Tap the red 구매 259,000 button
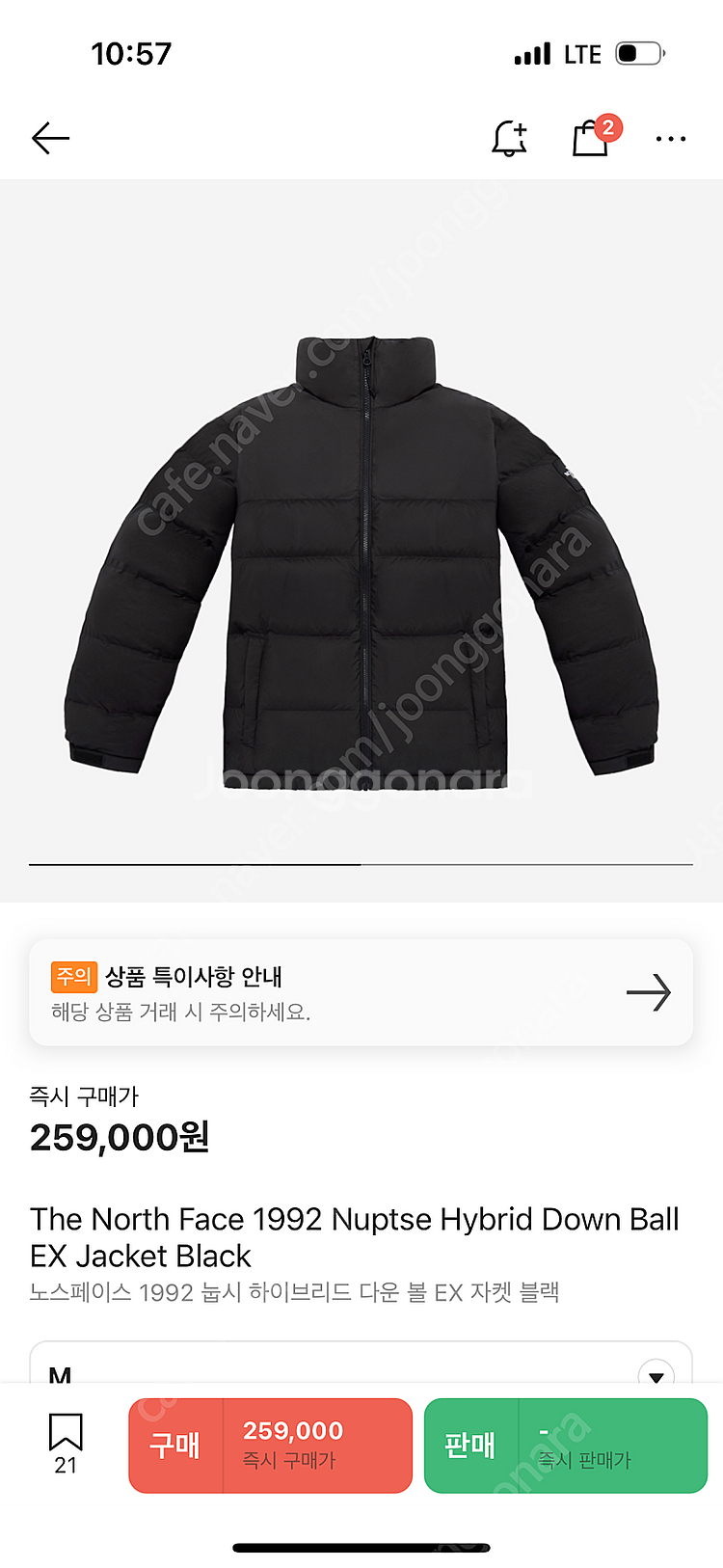The height and width of the screenshot is (1568, 723). pos(271,1445)
